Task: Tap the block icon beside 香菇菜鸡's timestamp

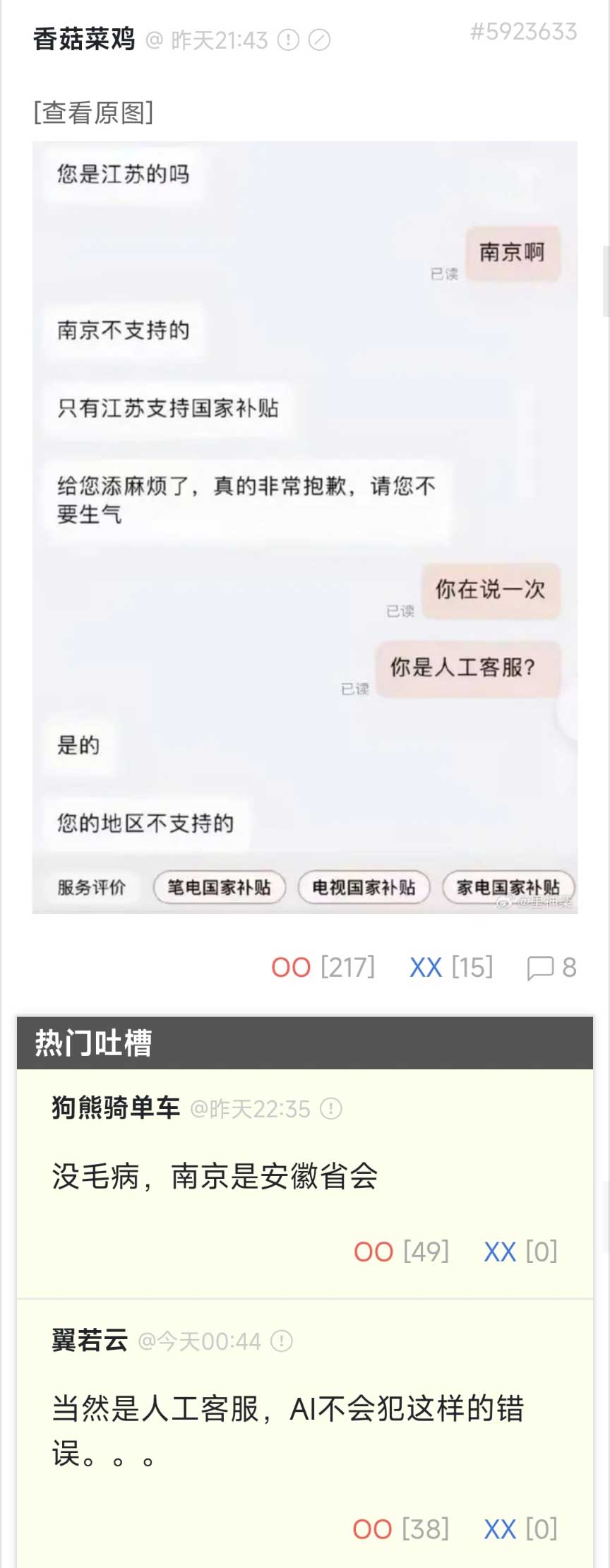Action: pyautogui.click(x=320, y=40)
